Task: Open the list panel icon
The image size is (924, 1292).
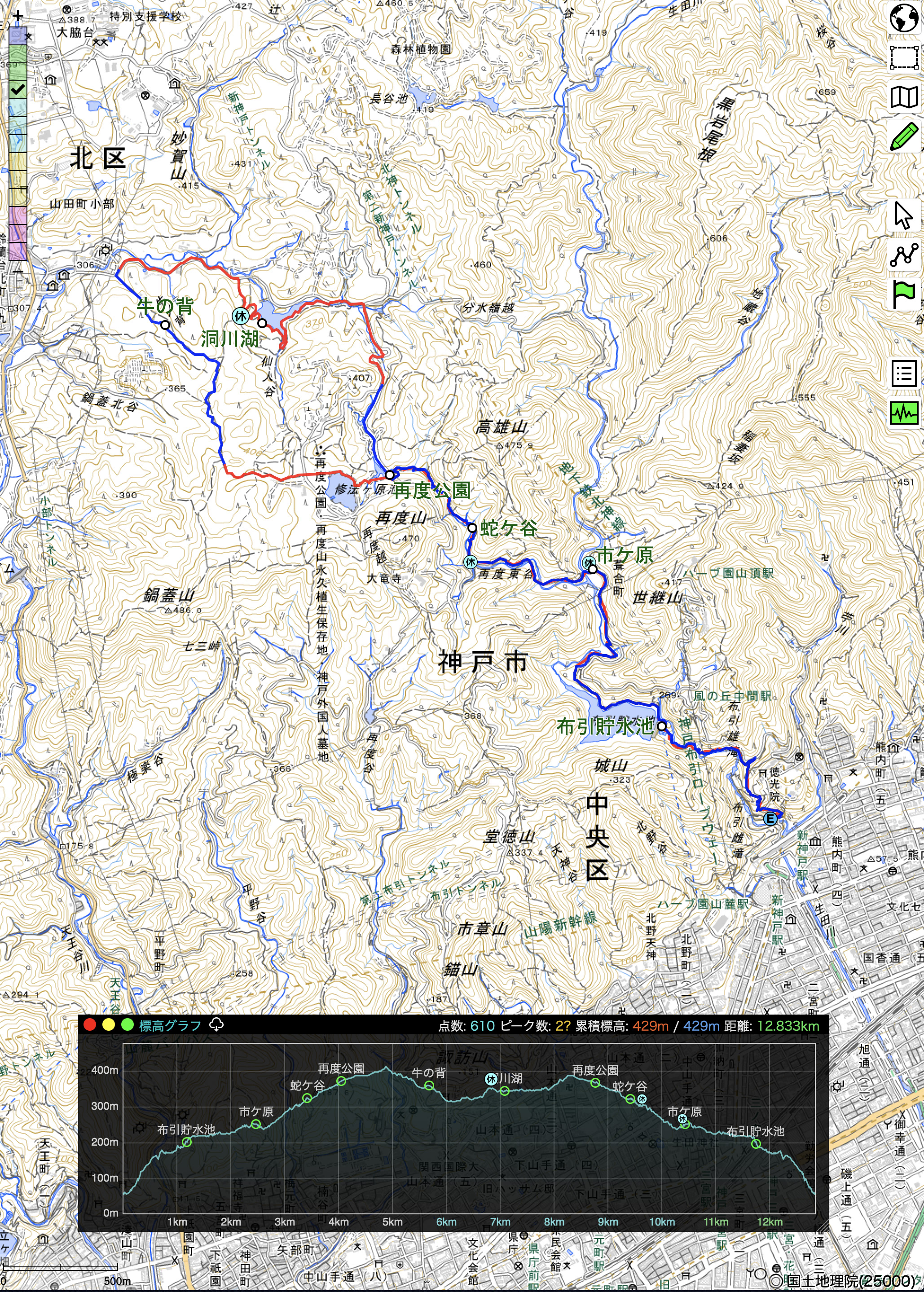Action: (903, 374)
